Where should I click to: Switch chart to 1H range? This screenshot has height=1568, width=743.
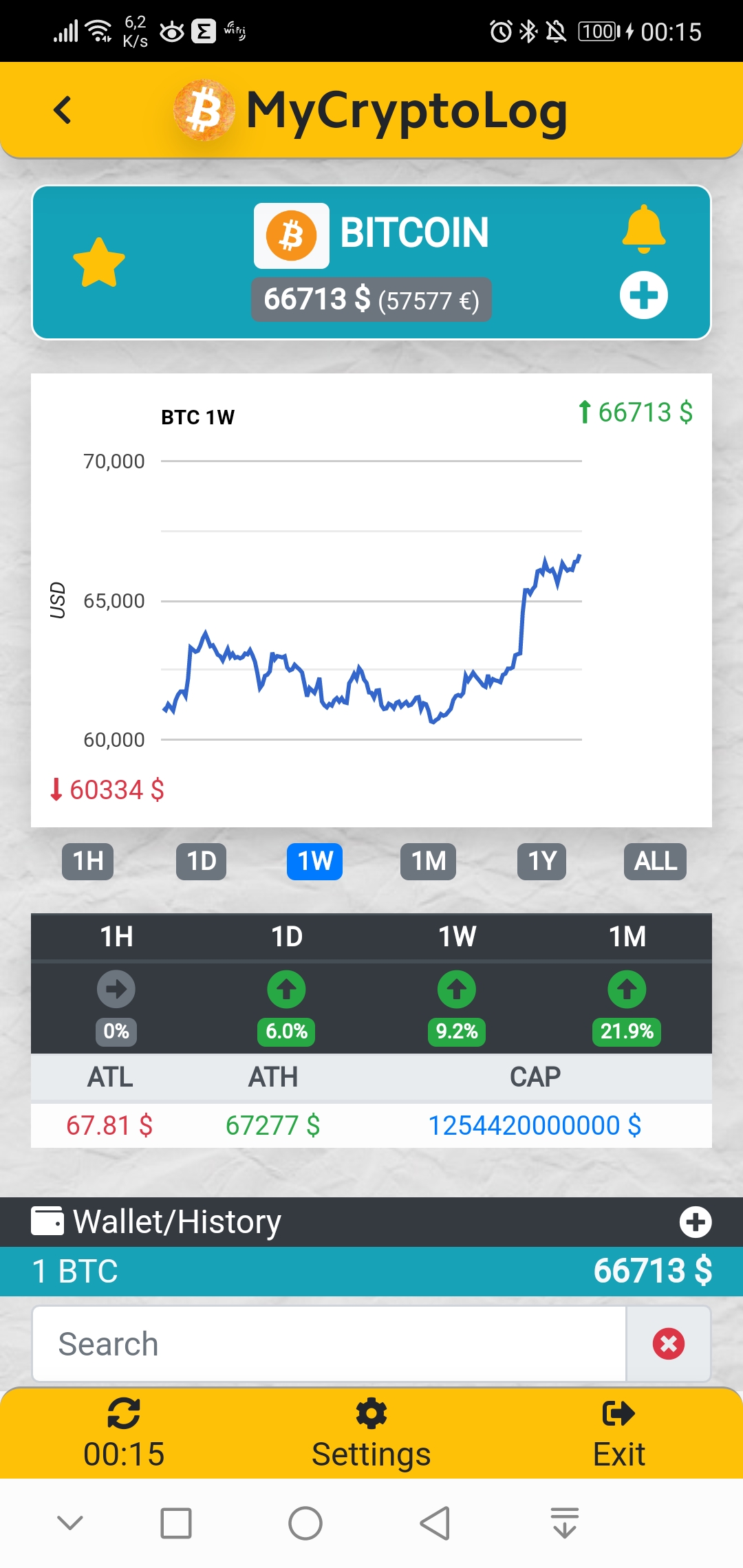coord(88,861)
